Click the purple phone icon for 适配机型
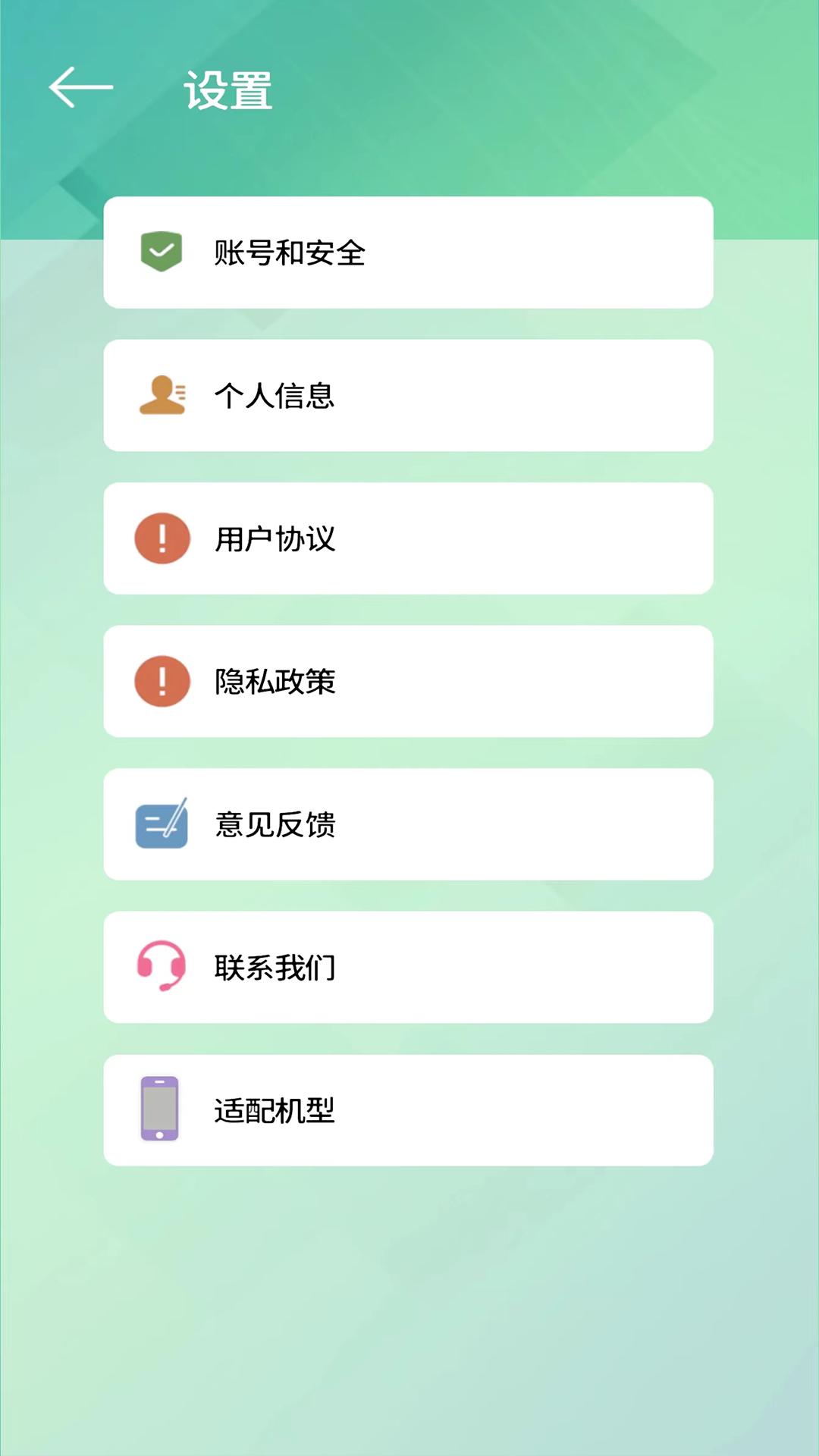Viewport: 819px width, 1456px height. point(162,1110)
